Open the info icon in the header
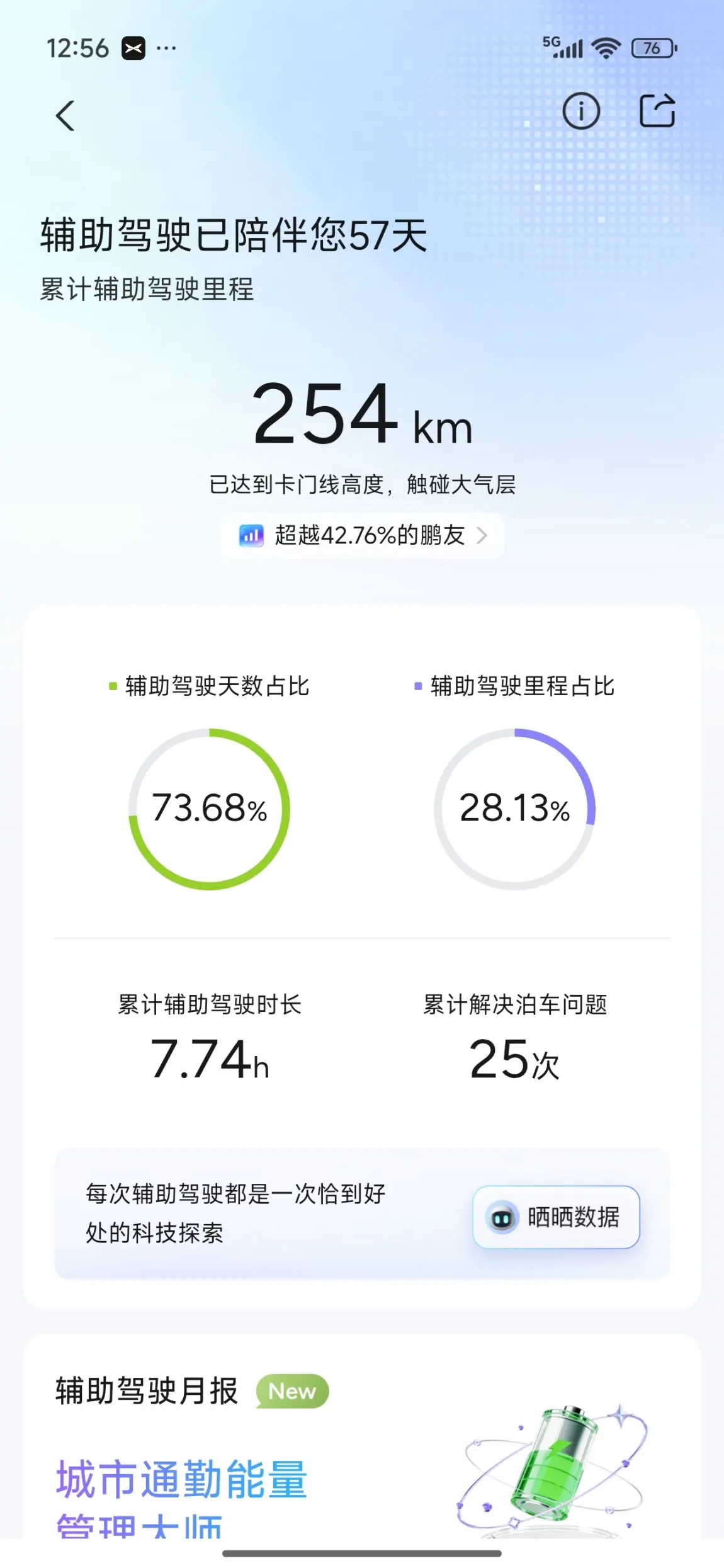Screen dimensions: 724x1568 [x=580, y=111]
